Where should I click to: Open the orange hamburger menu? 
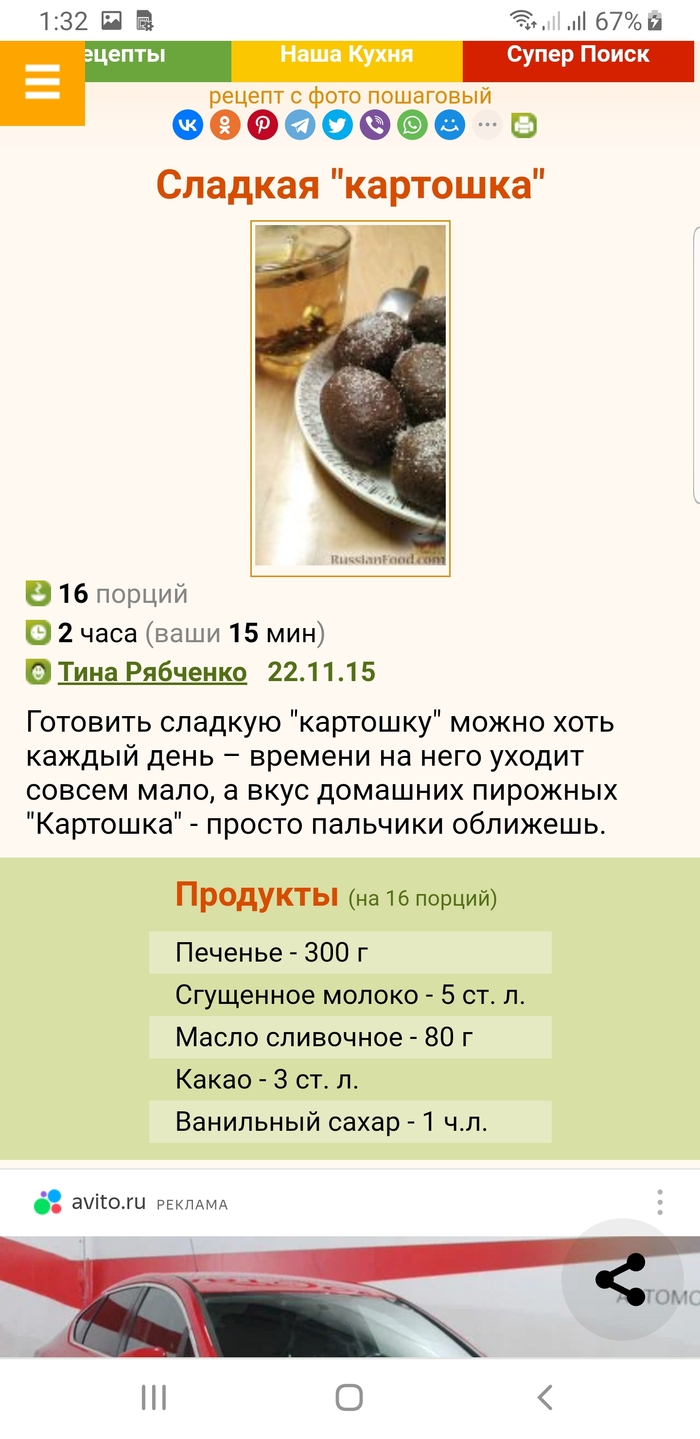click(x=42, y=82)
